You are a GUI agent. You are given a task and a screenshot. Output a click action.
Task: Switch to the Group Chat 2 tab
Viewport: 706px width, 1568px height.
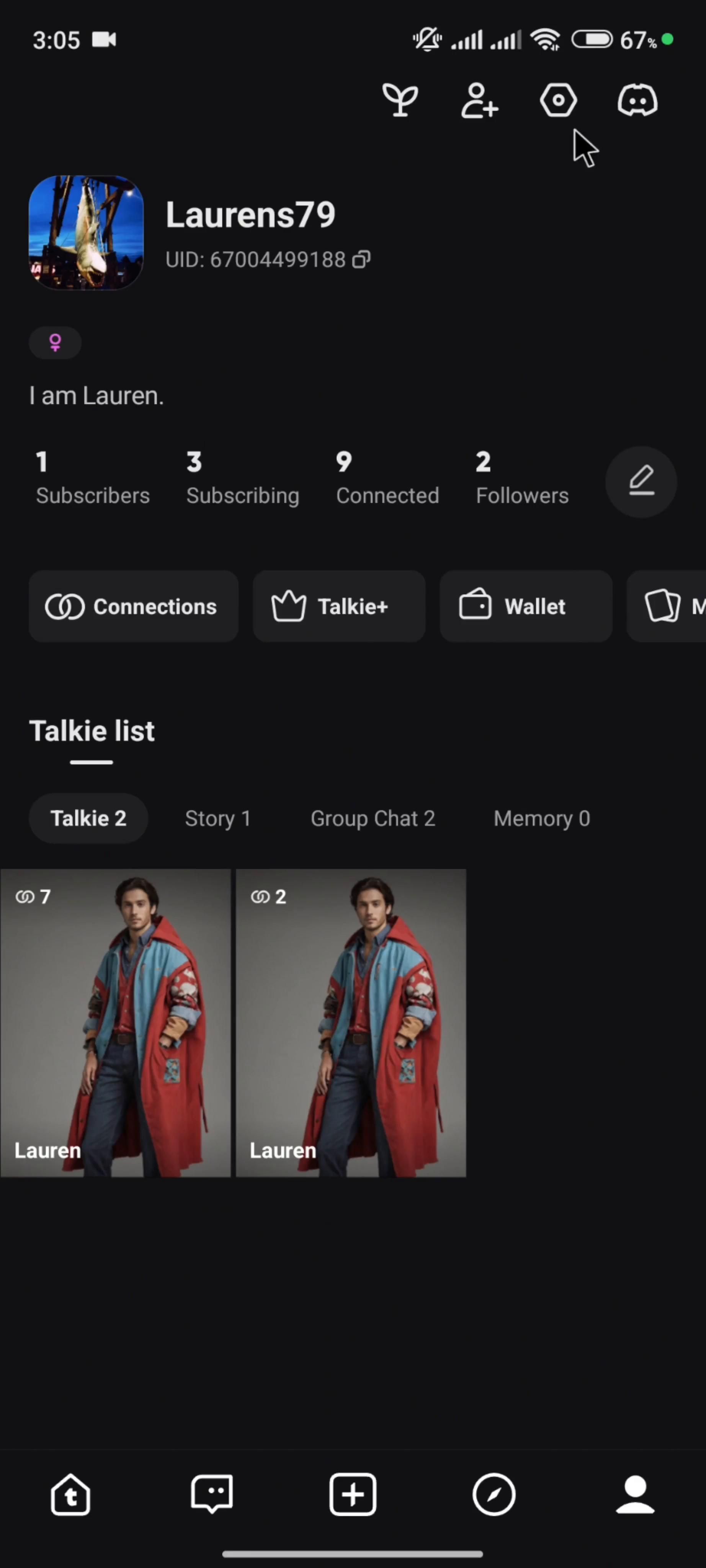373,819
